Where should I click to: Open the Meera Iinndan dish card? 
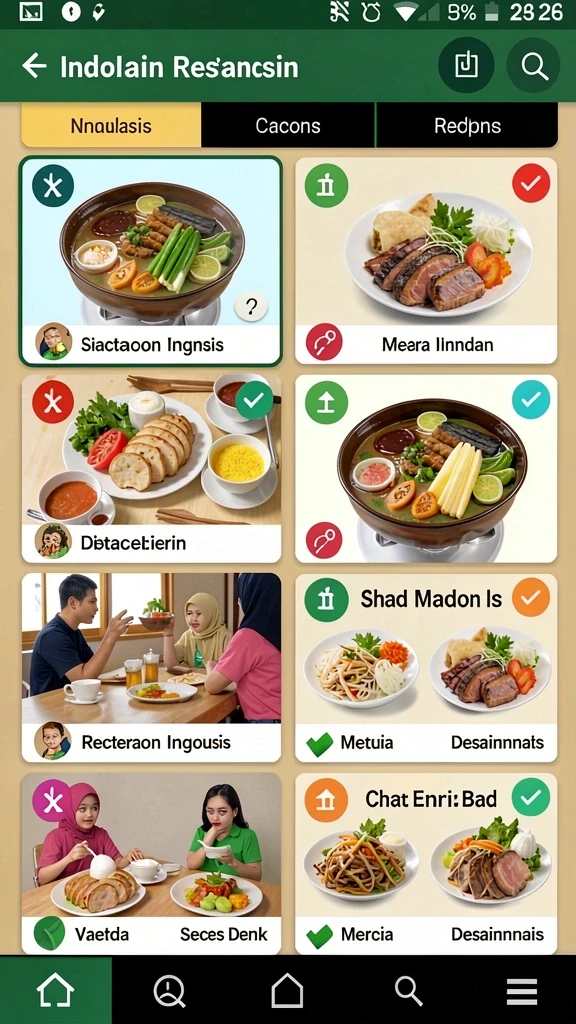[426, 261]
